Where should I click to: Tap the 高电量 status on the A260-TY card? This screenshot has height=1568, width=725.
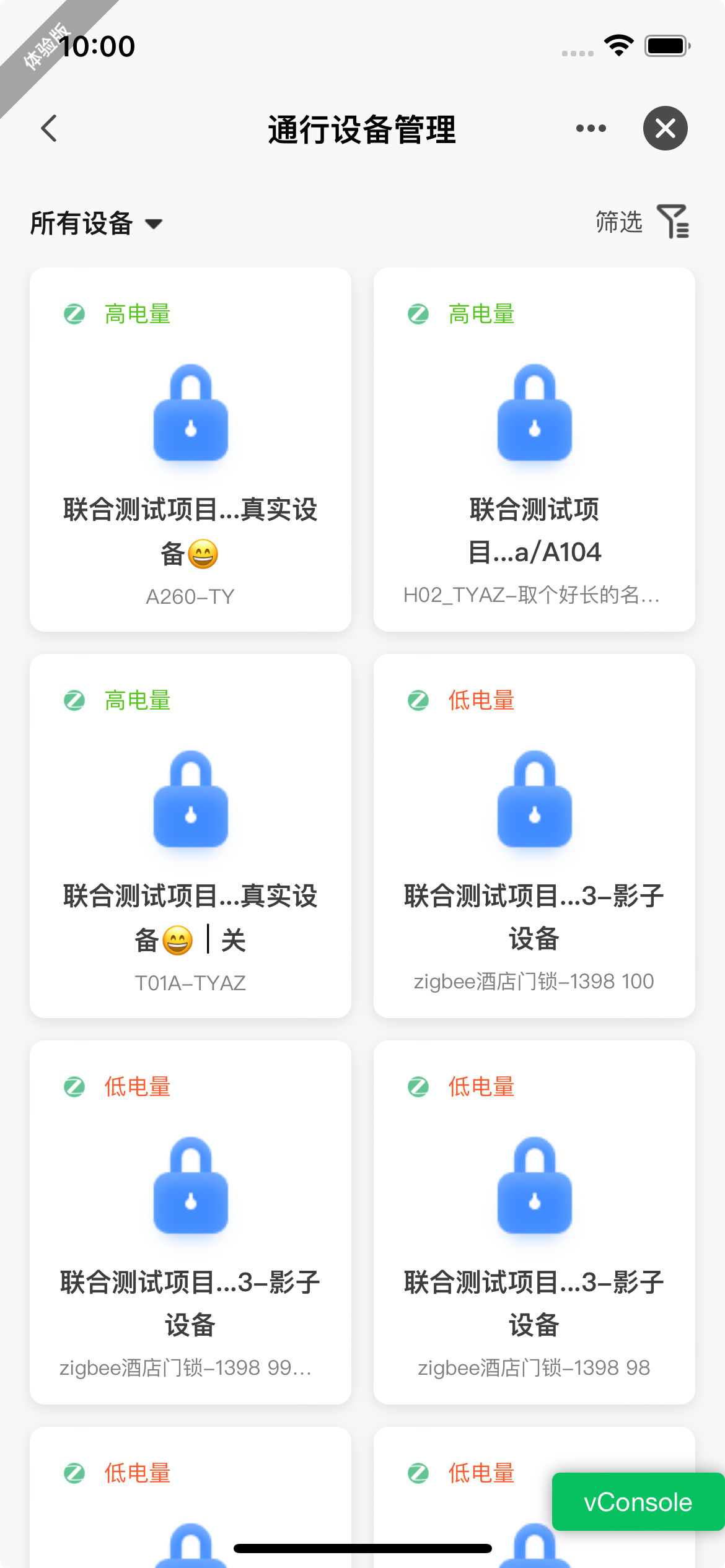[138, 315]
